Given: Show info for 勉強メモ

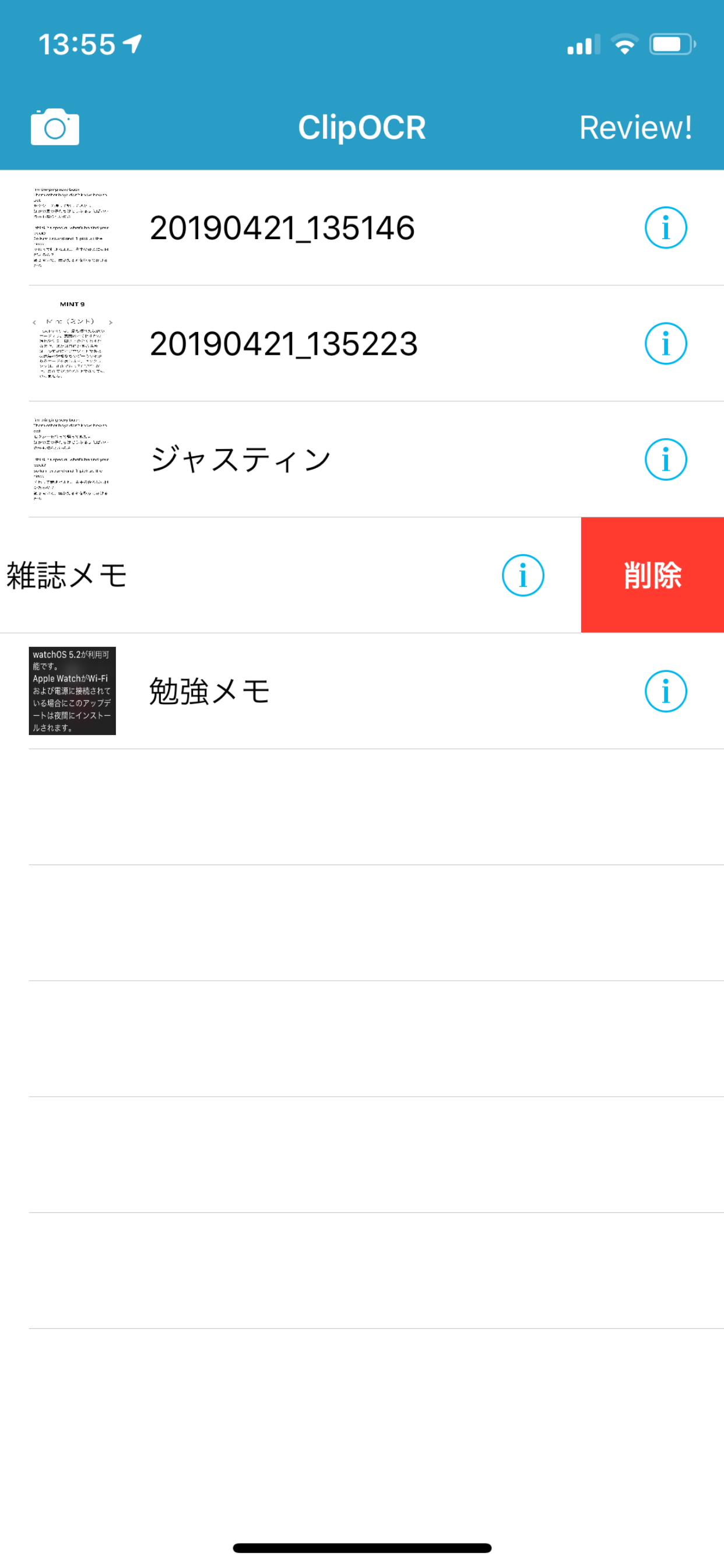Looking at the screenshot, I should [665, 691].
